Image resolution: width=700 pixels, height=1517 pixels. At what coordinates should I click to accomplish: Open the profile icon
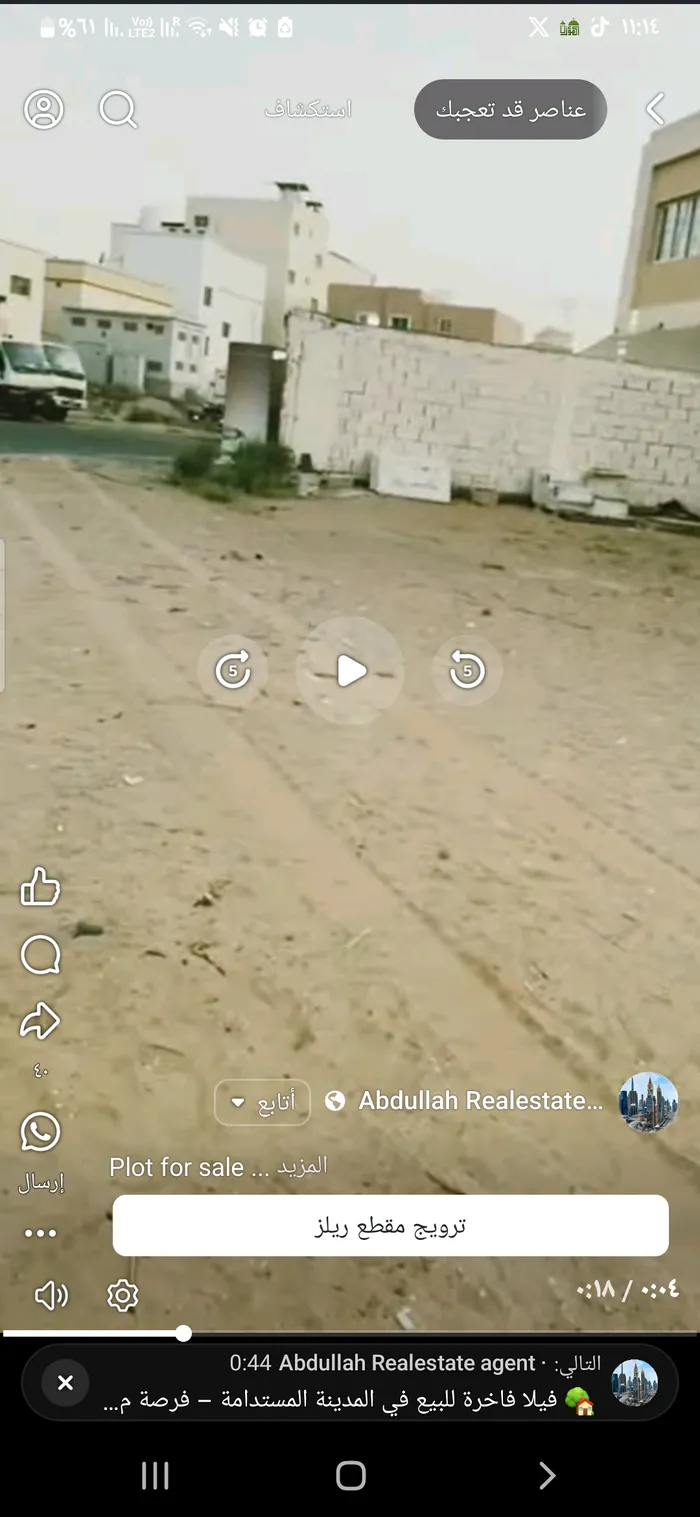tap(44, 110)
